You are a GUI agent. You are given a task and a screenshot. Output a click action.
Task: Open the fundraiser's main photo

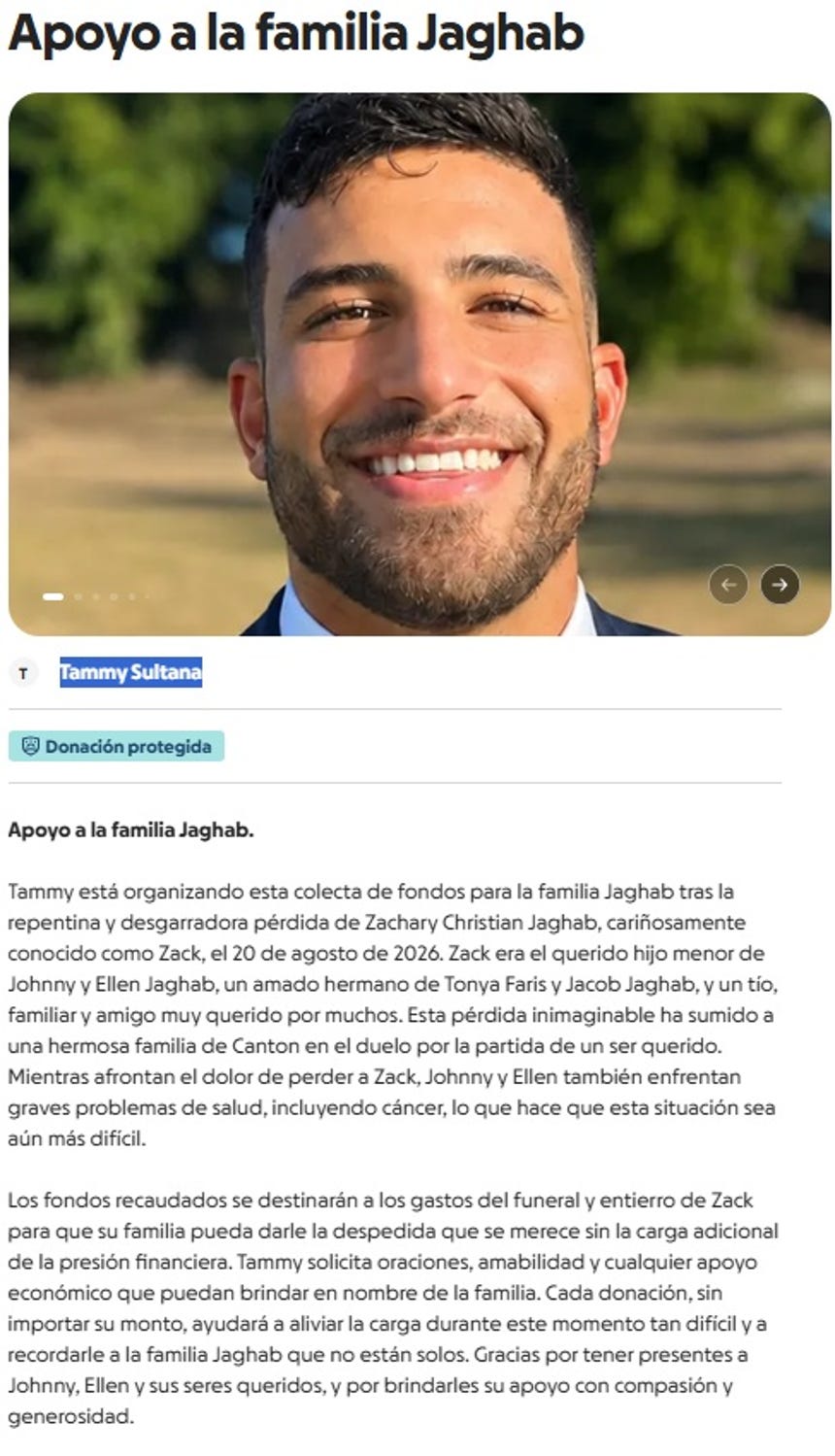point(419,364)
